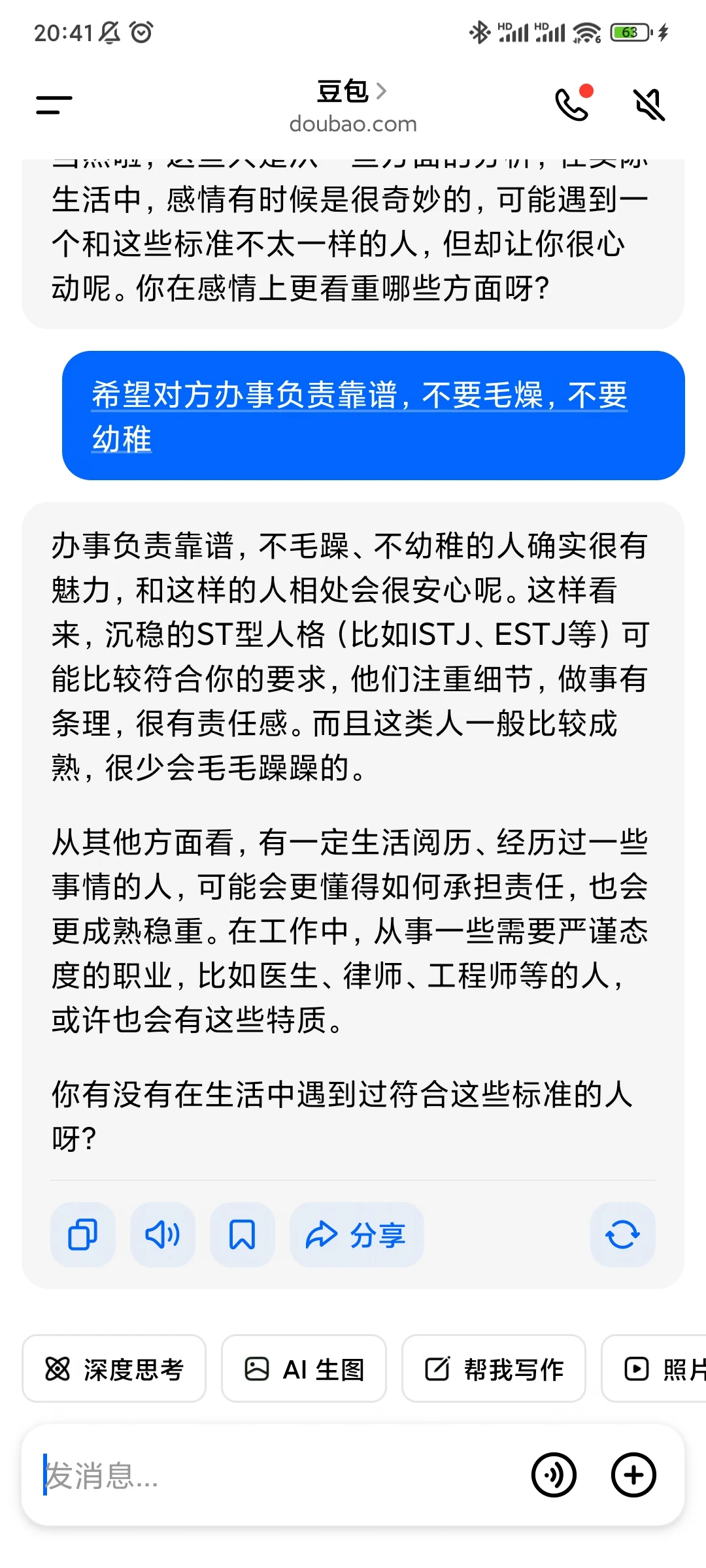706x1568 pixels.
Task: Tap the blue user message bubble
Action: point(373,416)
